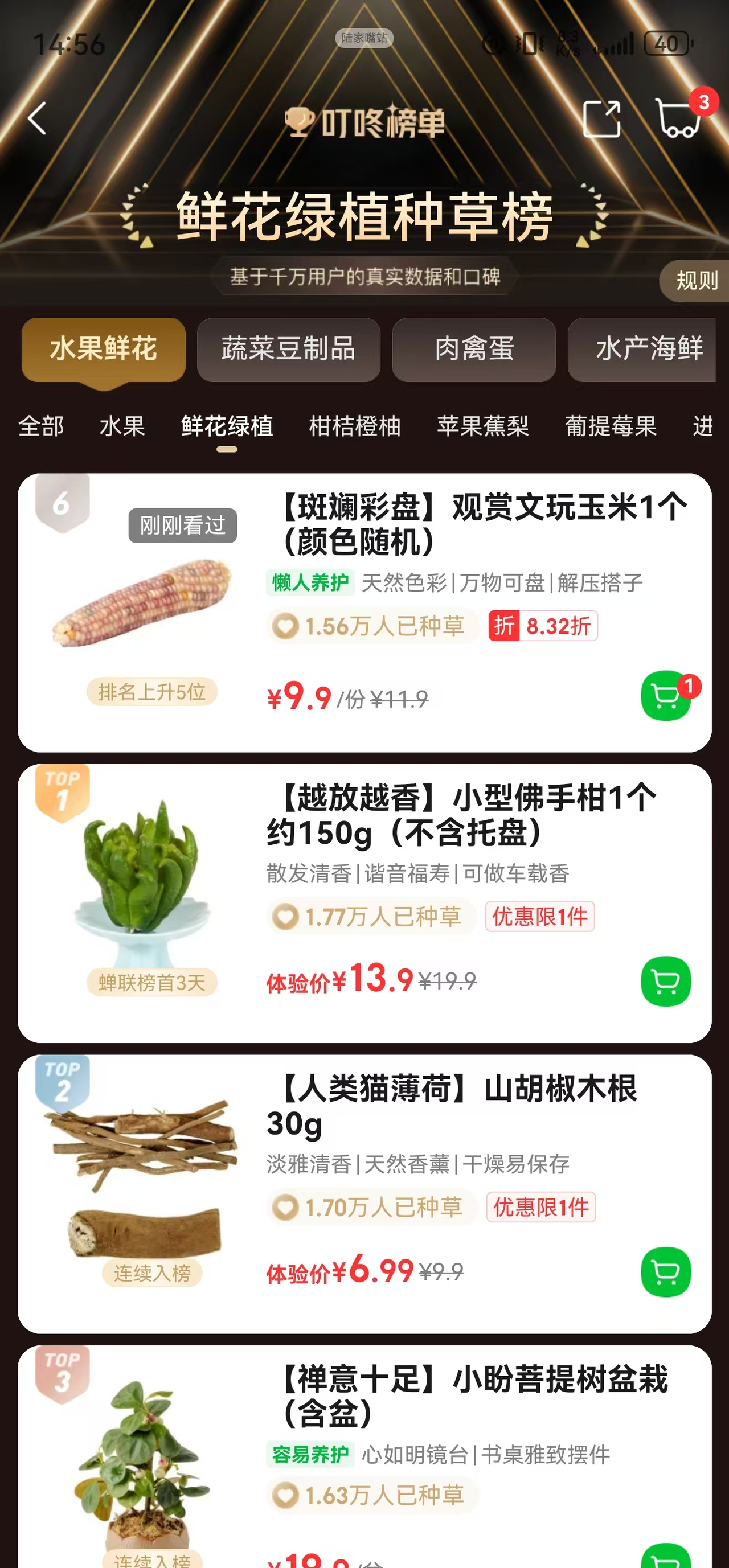
Task: Show the 柑桔橙柚 sub-category
Action: tap(354, 426)
